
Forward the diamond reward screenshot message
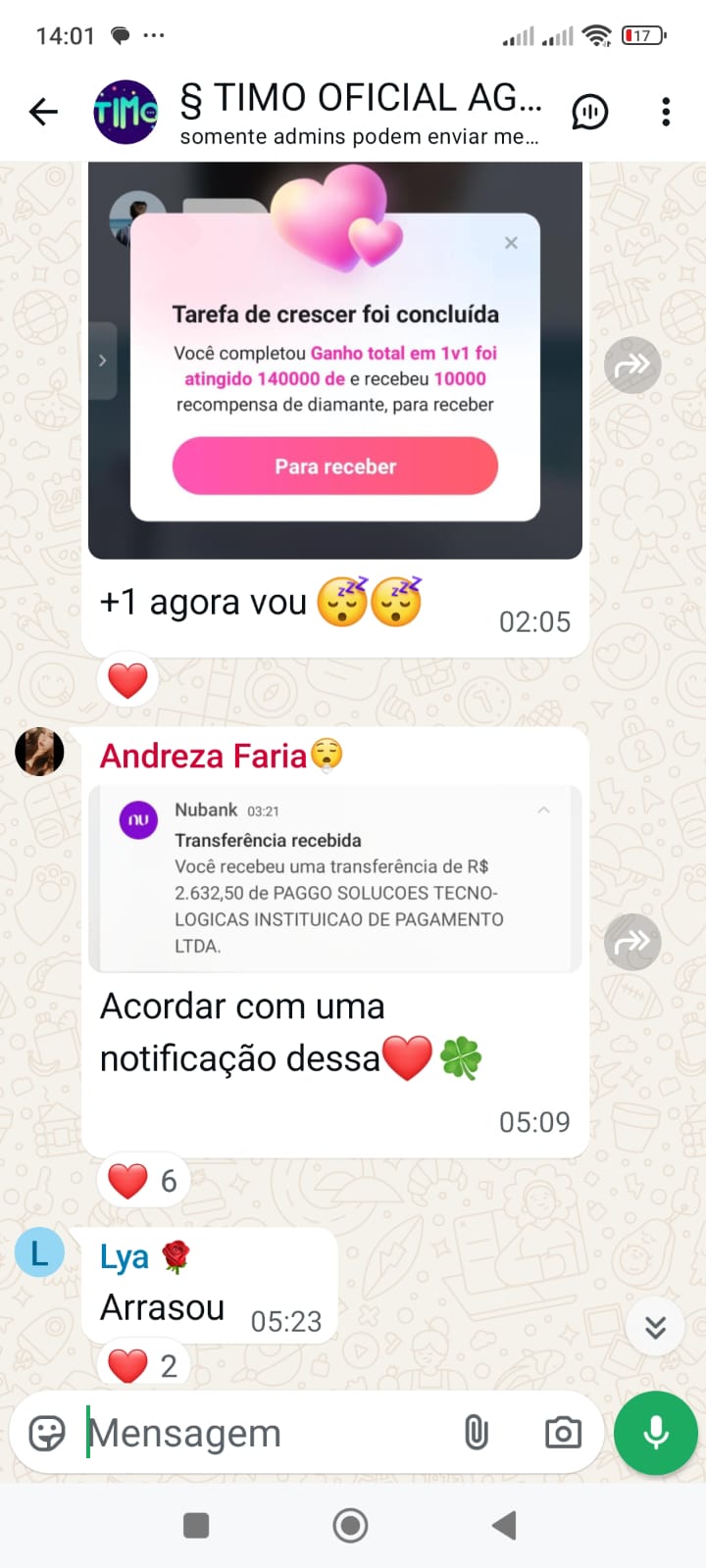click(x=632, y=366)
